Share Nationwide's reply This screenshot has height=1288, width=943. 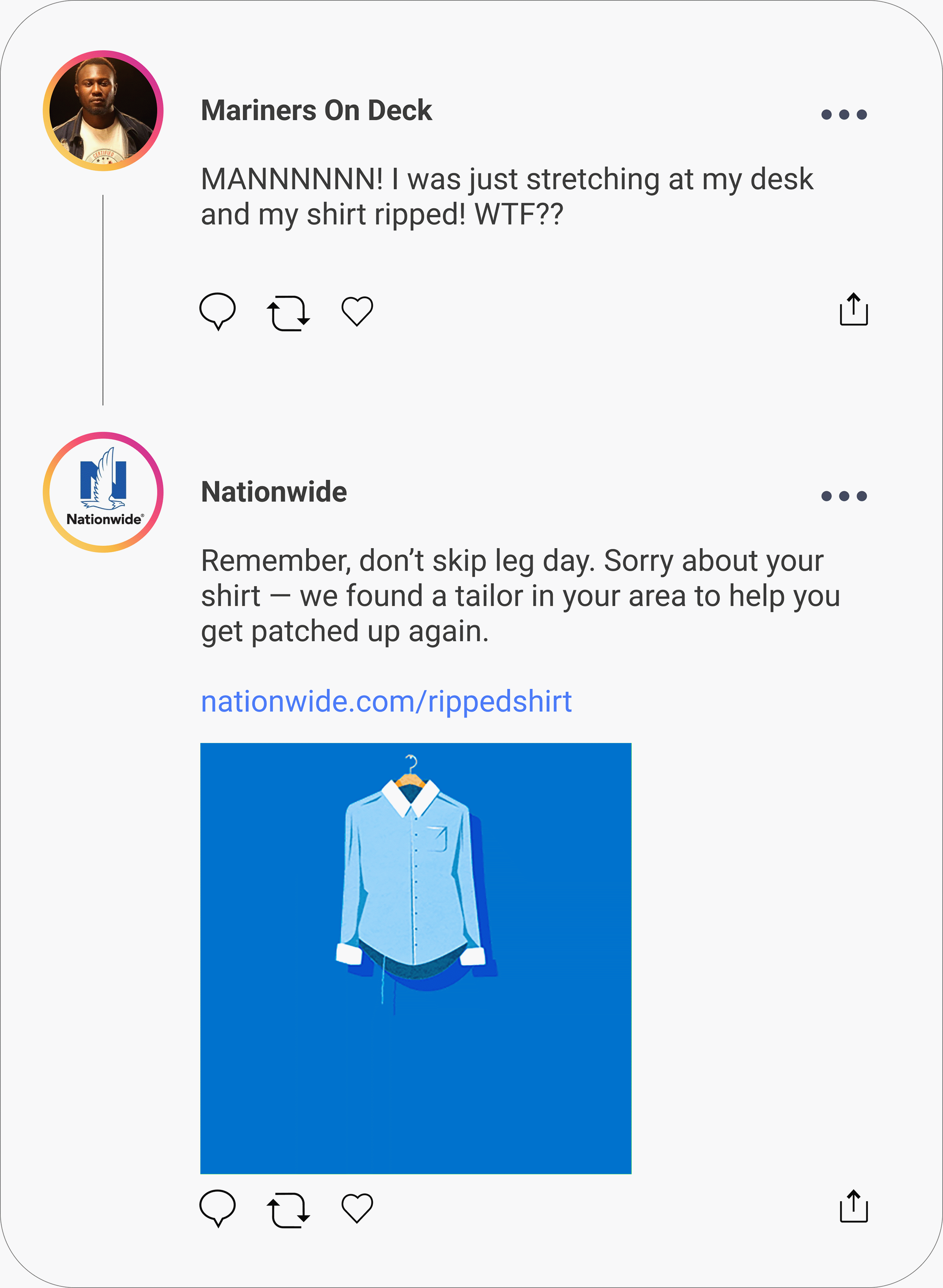[x=853, y=1206]
